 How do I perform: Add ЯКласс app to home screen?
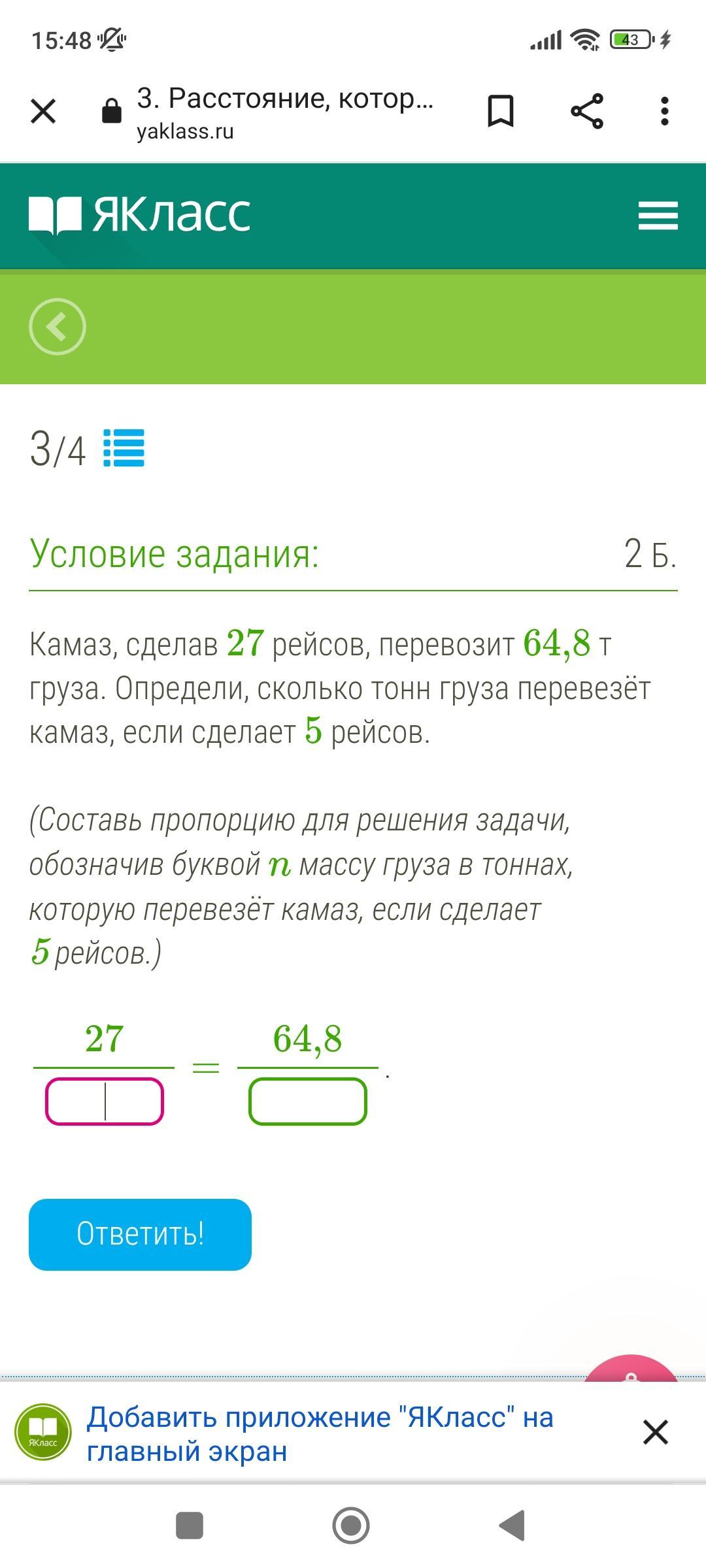320,1434
